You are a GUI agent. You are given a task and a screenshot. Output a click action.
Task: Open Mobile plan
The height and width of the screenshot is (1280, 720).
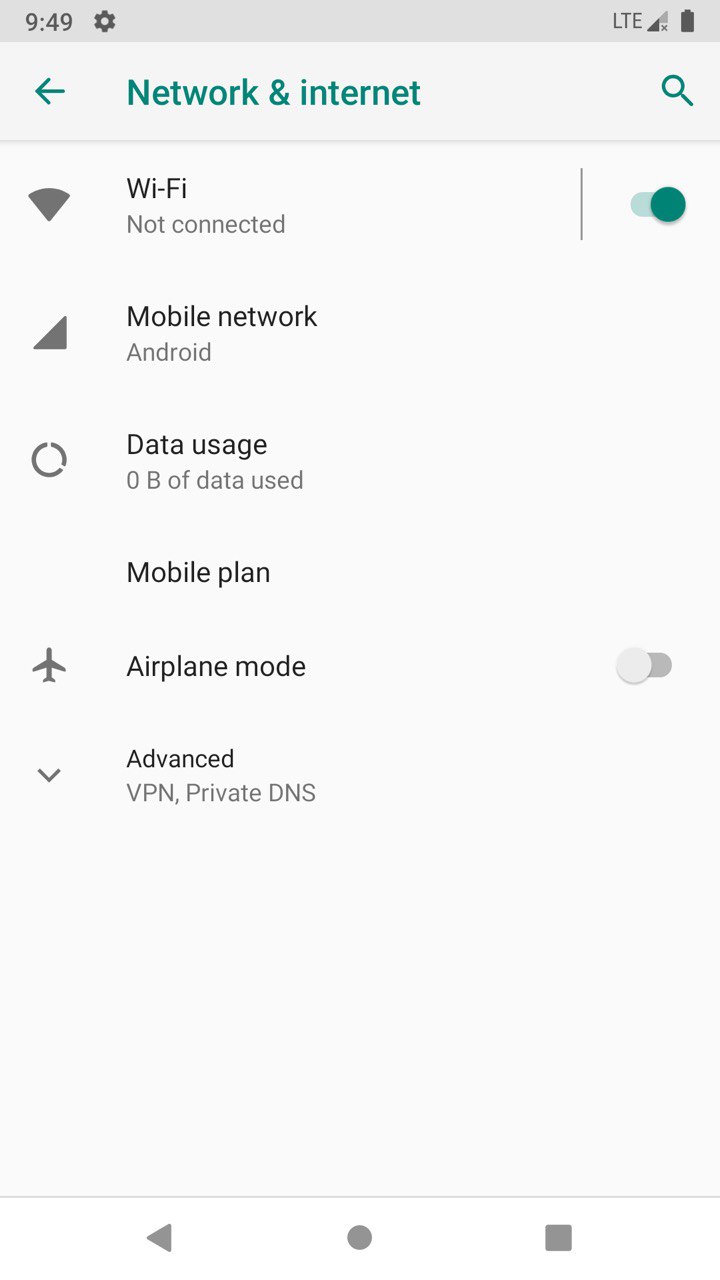pyautogui.click(x=360, y=572)
